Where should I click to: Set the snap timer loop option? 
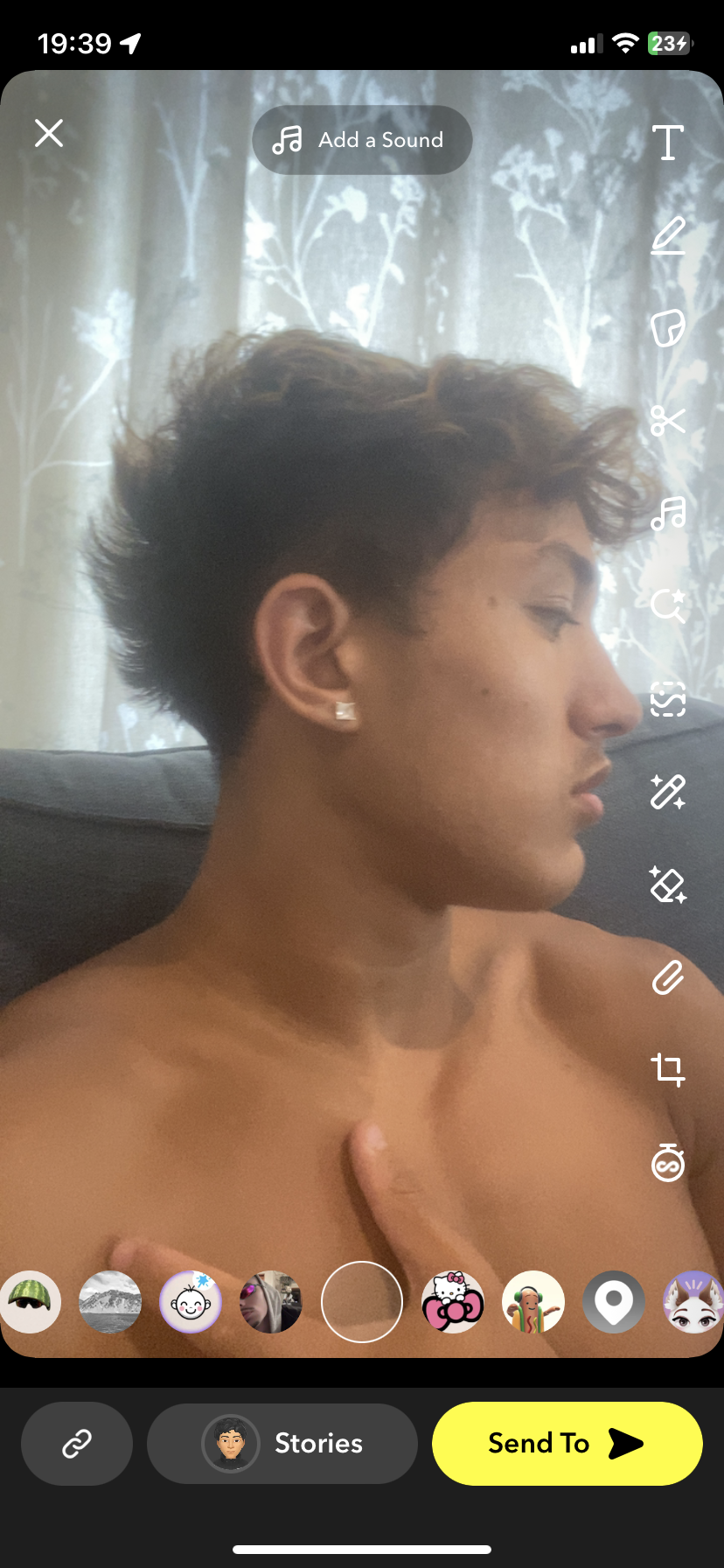[668, 1163]
